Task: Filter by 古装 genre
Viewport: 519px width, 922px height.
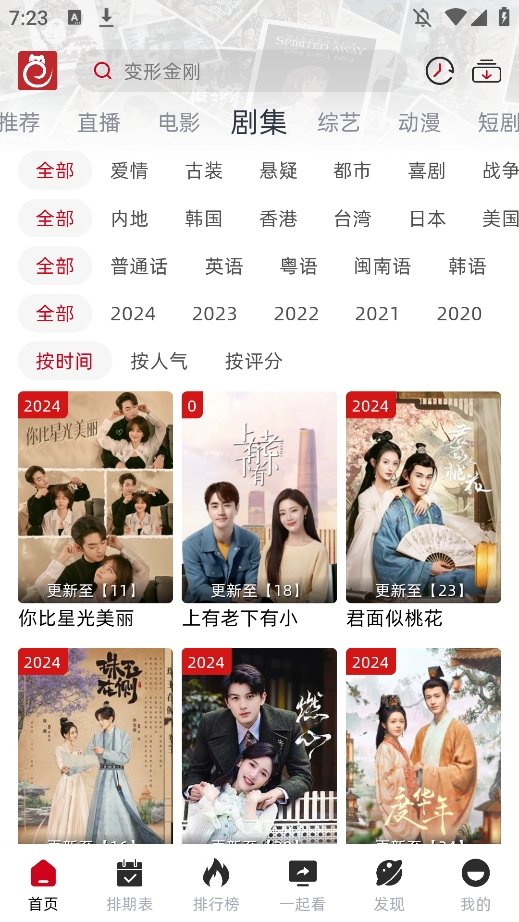Action: [204, 171]
